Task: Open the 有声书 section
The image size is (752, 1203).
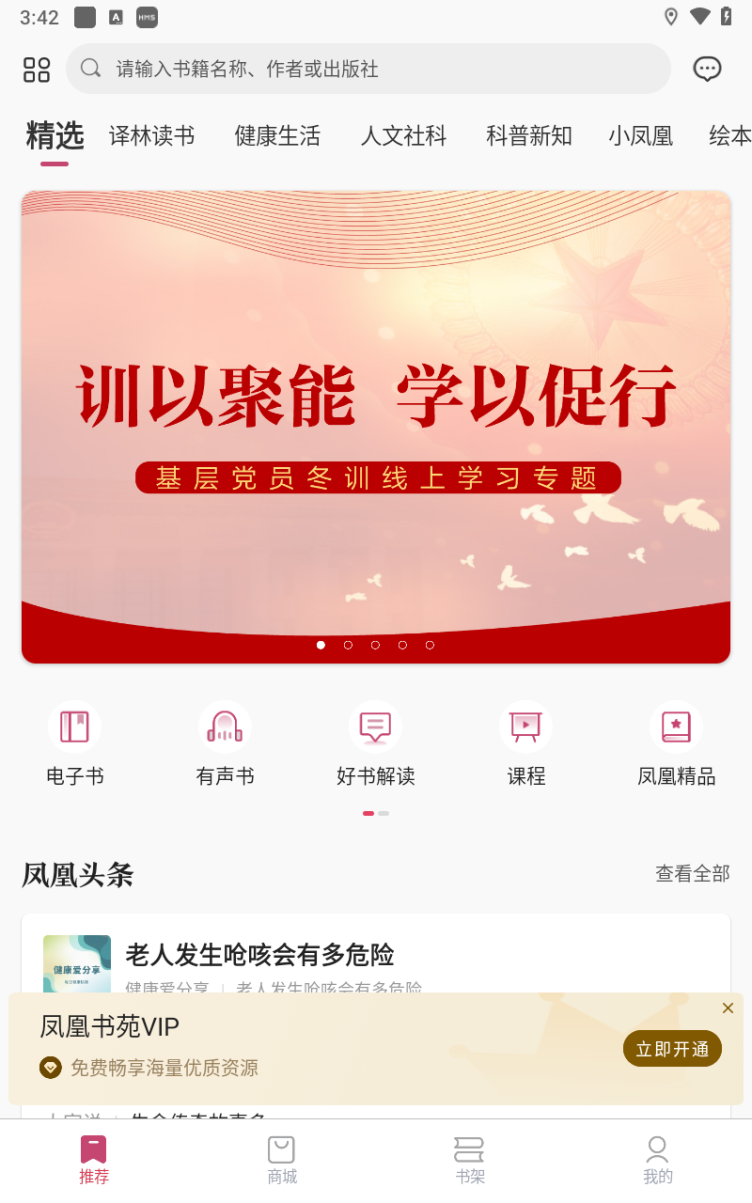Action: [225, 745]
